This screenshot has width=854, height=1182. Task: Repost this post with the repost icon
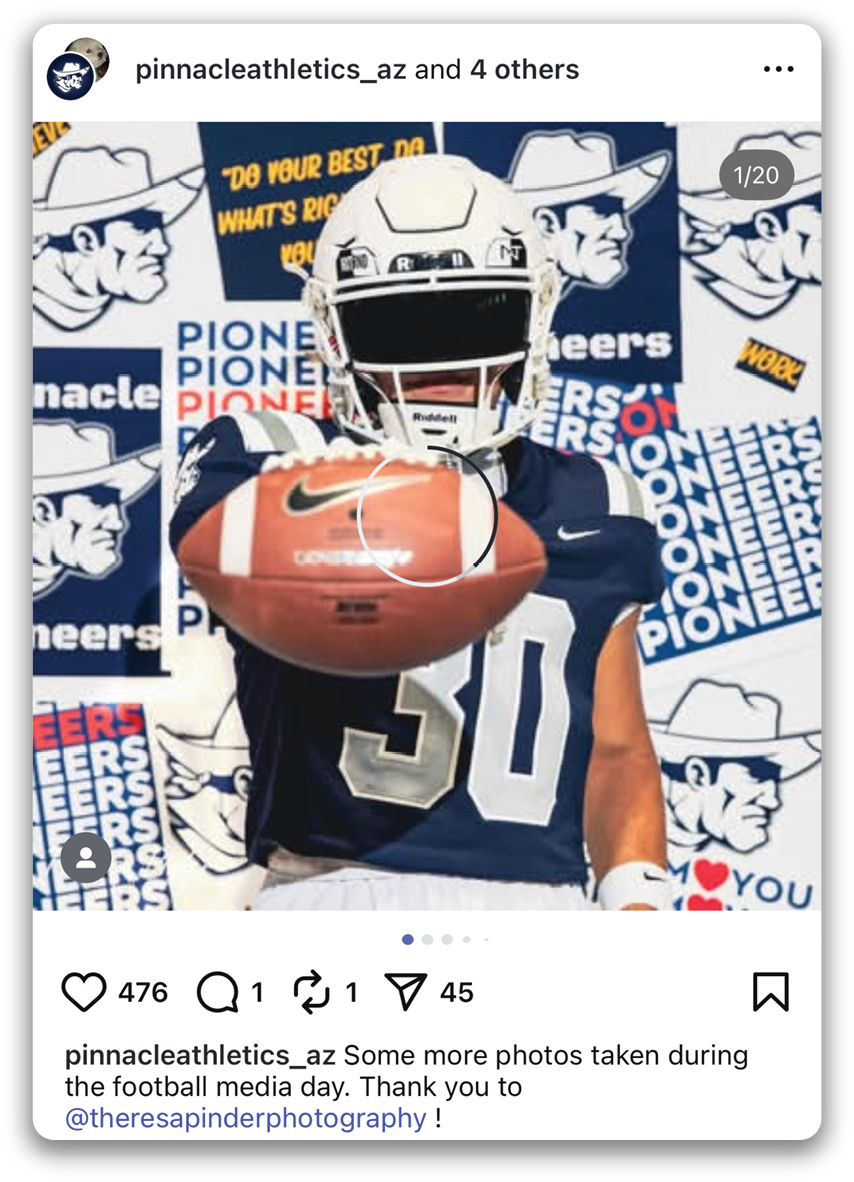tap(312, 992)
